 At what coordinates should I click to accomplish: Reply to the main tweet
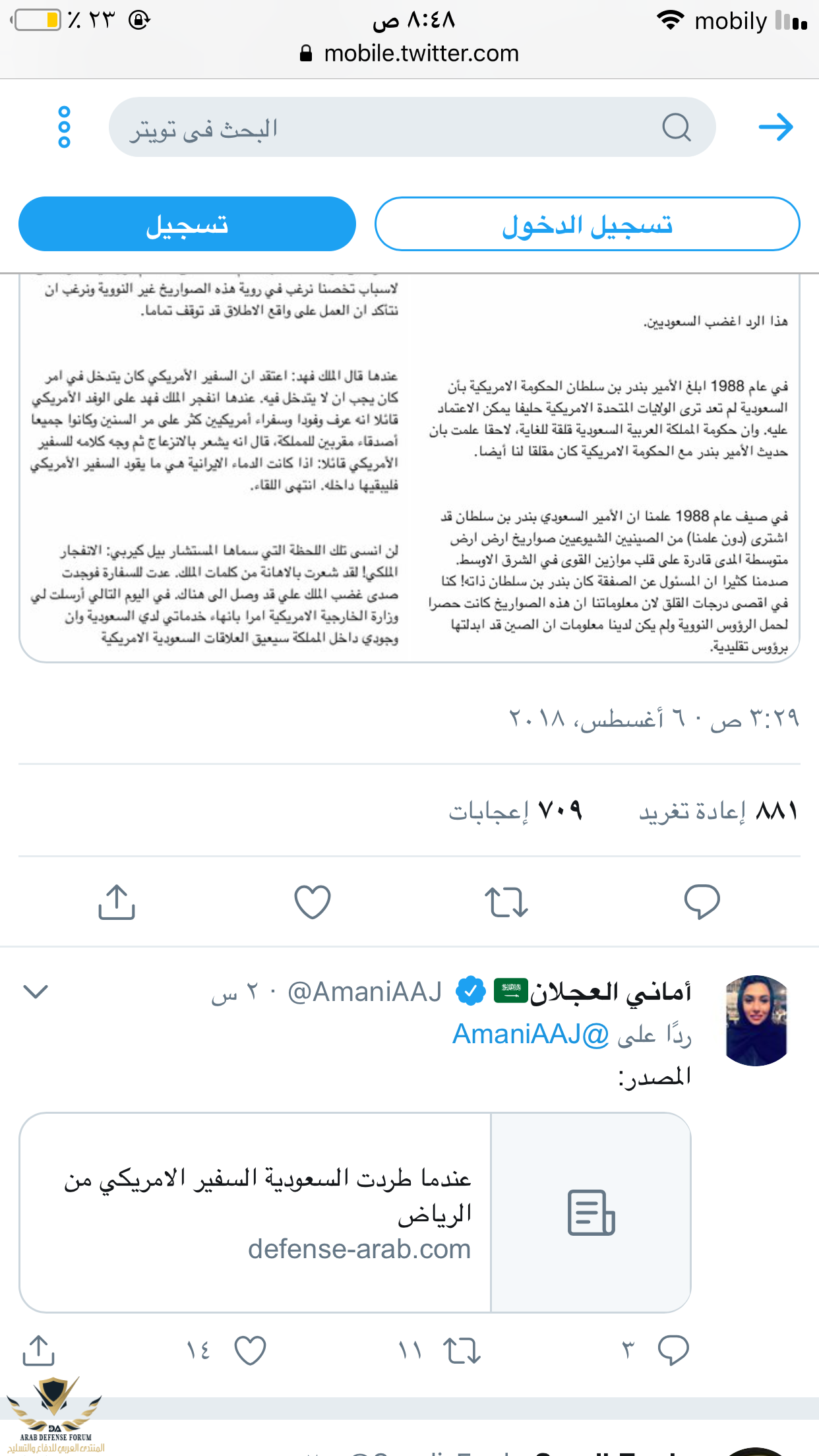702,901
